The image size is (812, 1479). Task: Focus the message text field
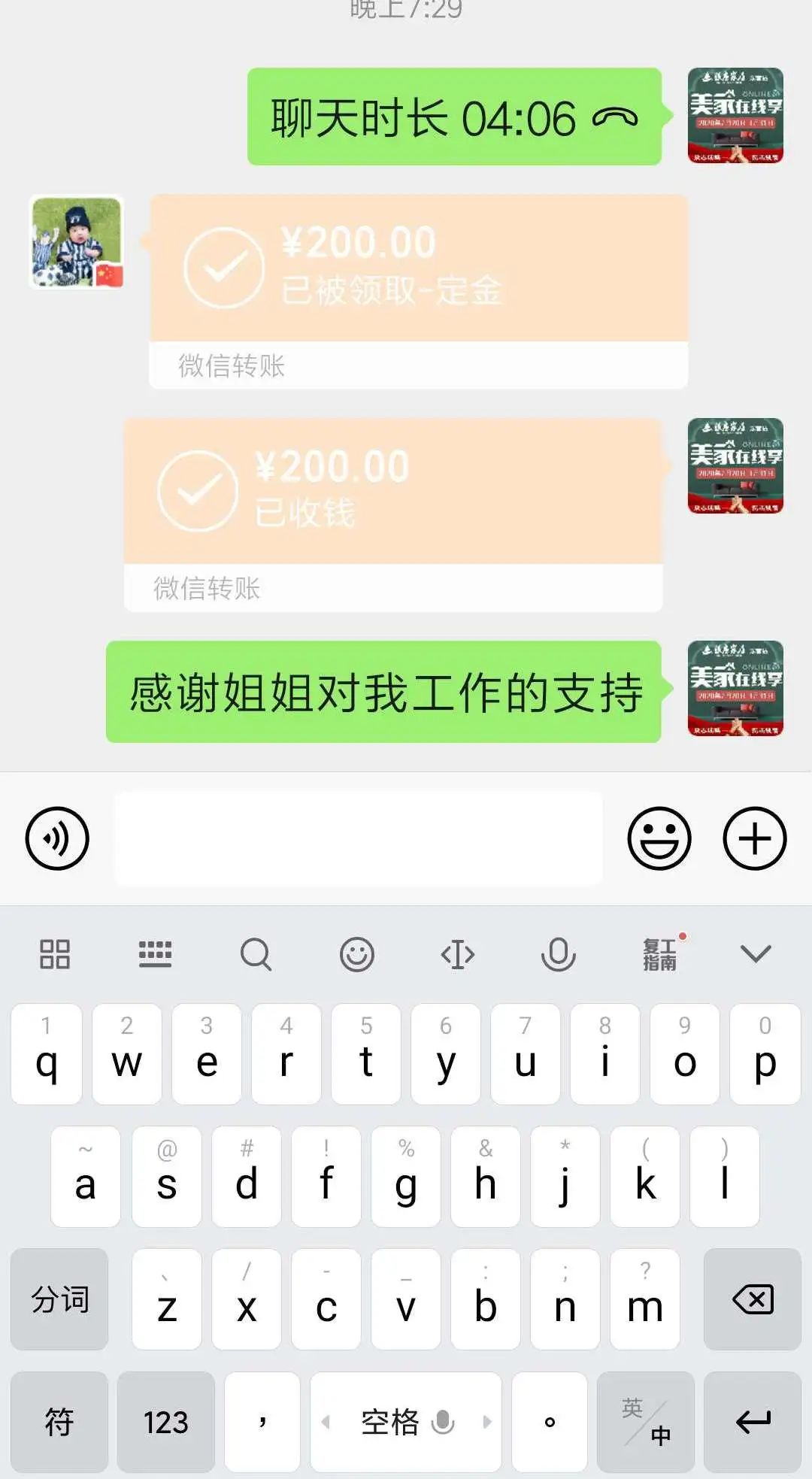tap(359, 838)
